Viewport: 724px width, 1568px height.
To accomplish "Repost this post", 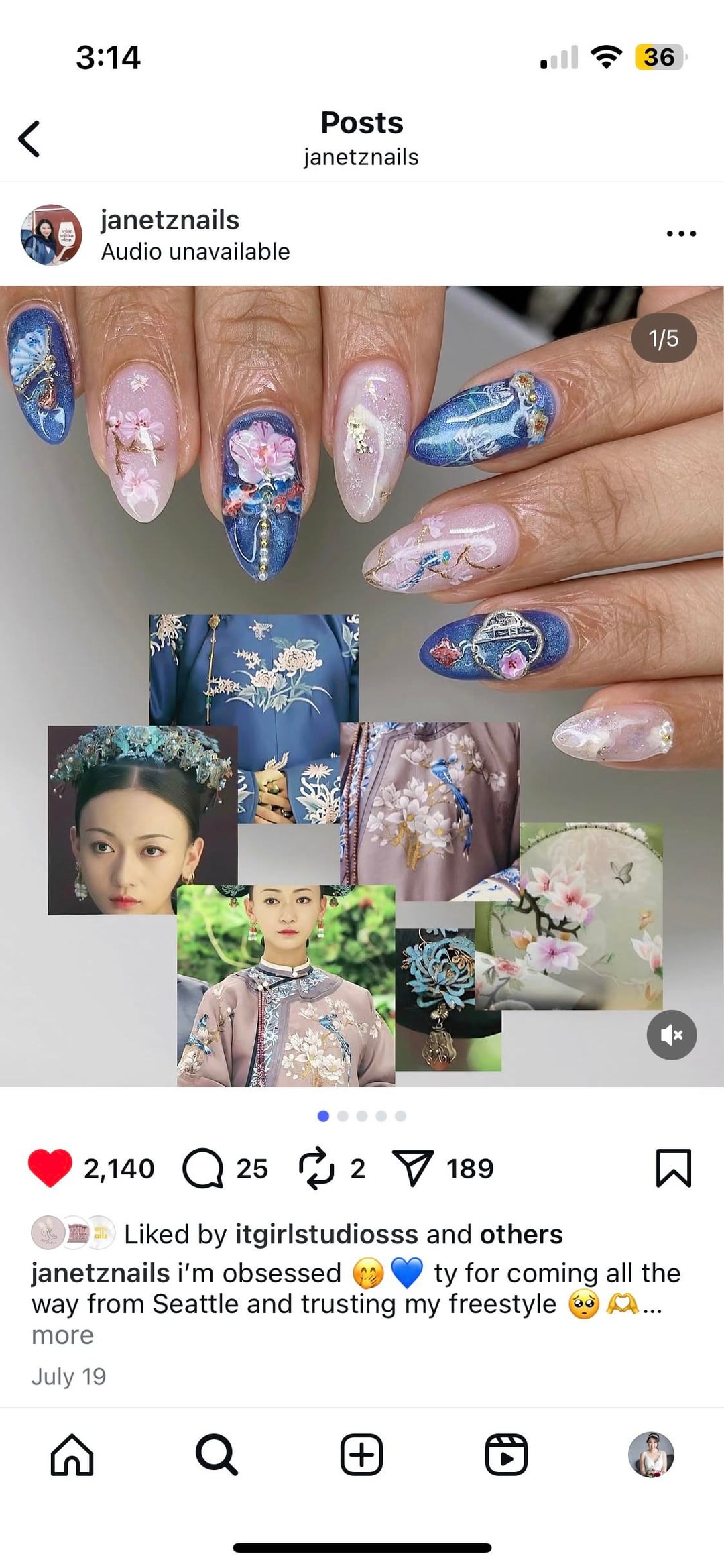I will pos(316,1168).
